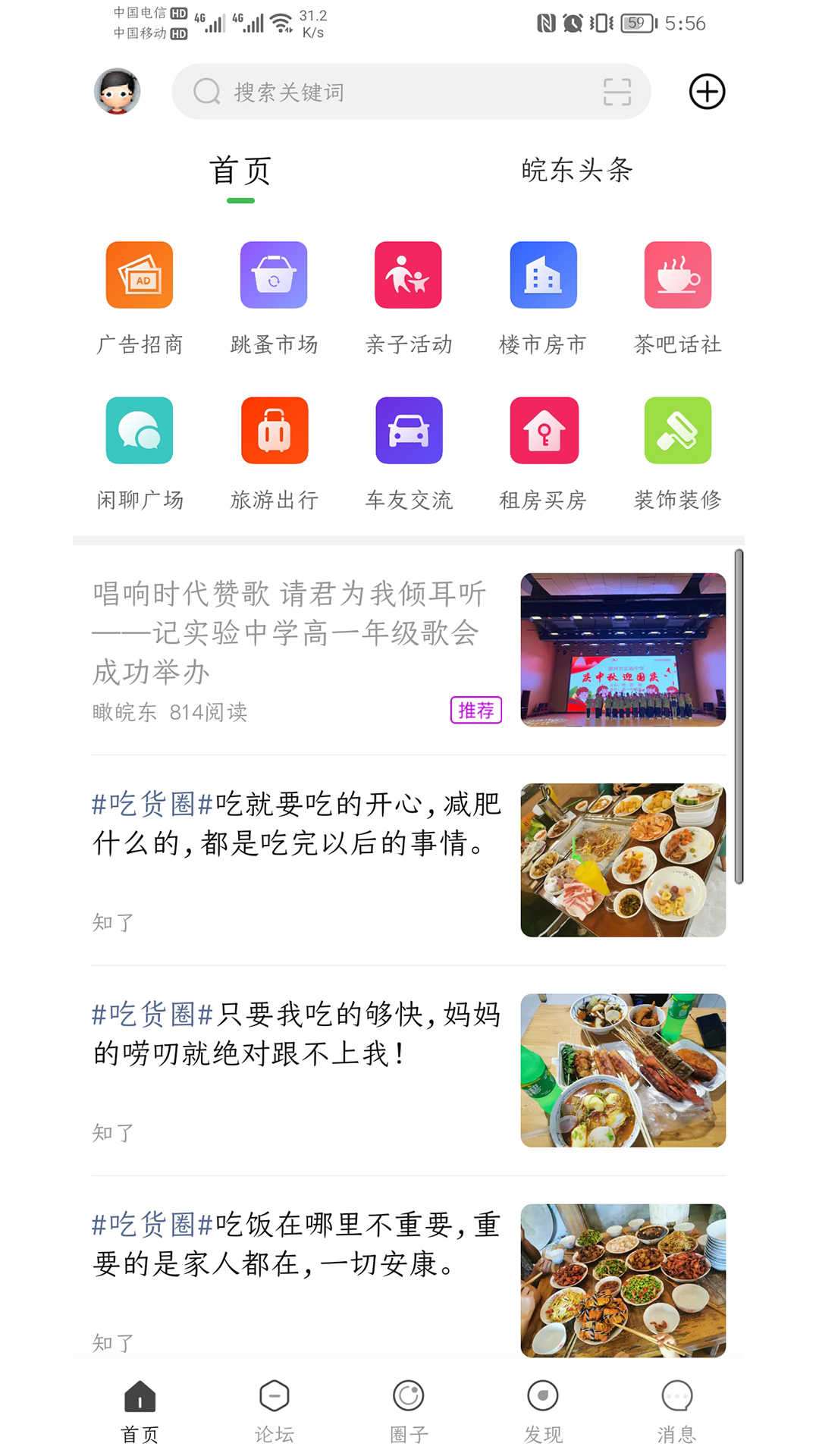
Task: Open the user avatar profile photo
Action: [118, 91]
